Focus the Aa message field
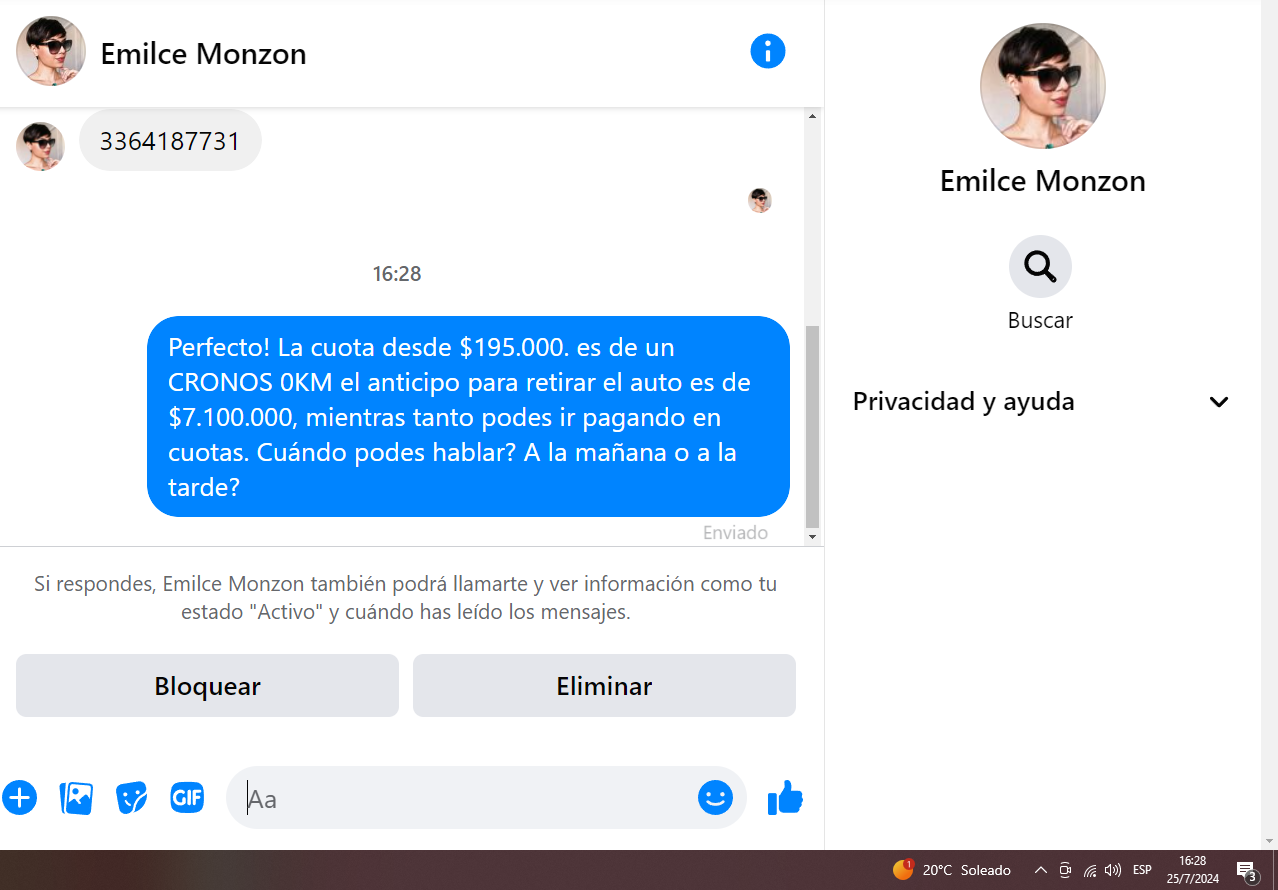Screen dimensions: 1278x890 460,798
